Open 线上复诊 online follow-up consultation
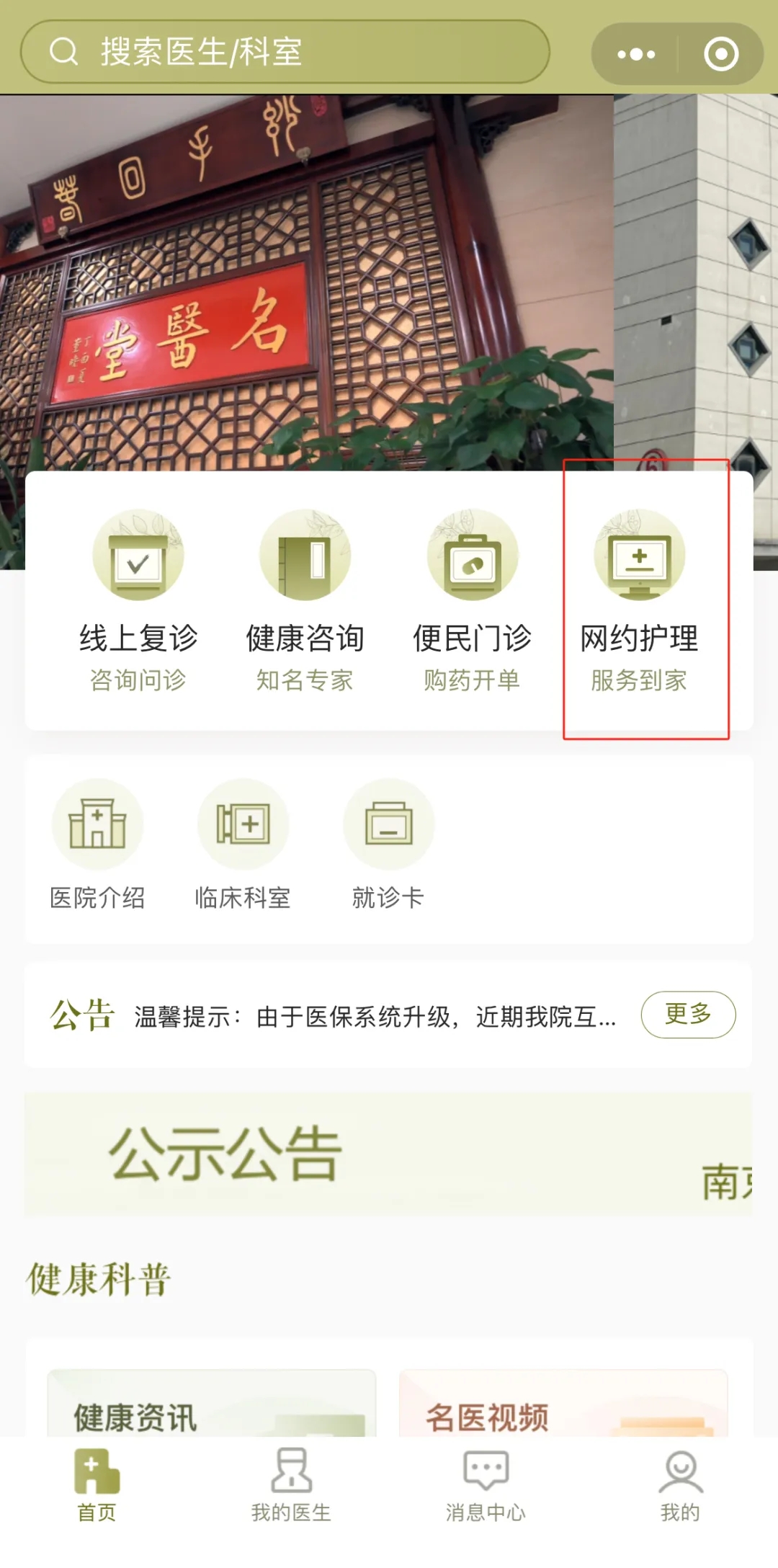778x1568 pixels. pos(138,598)
